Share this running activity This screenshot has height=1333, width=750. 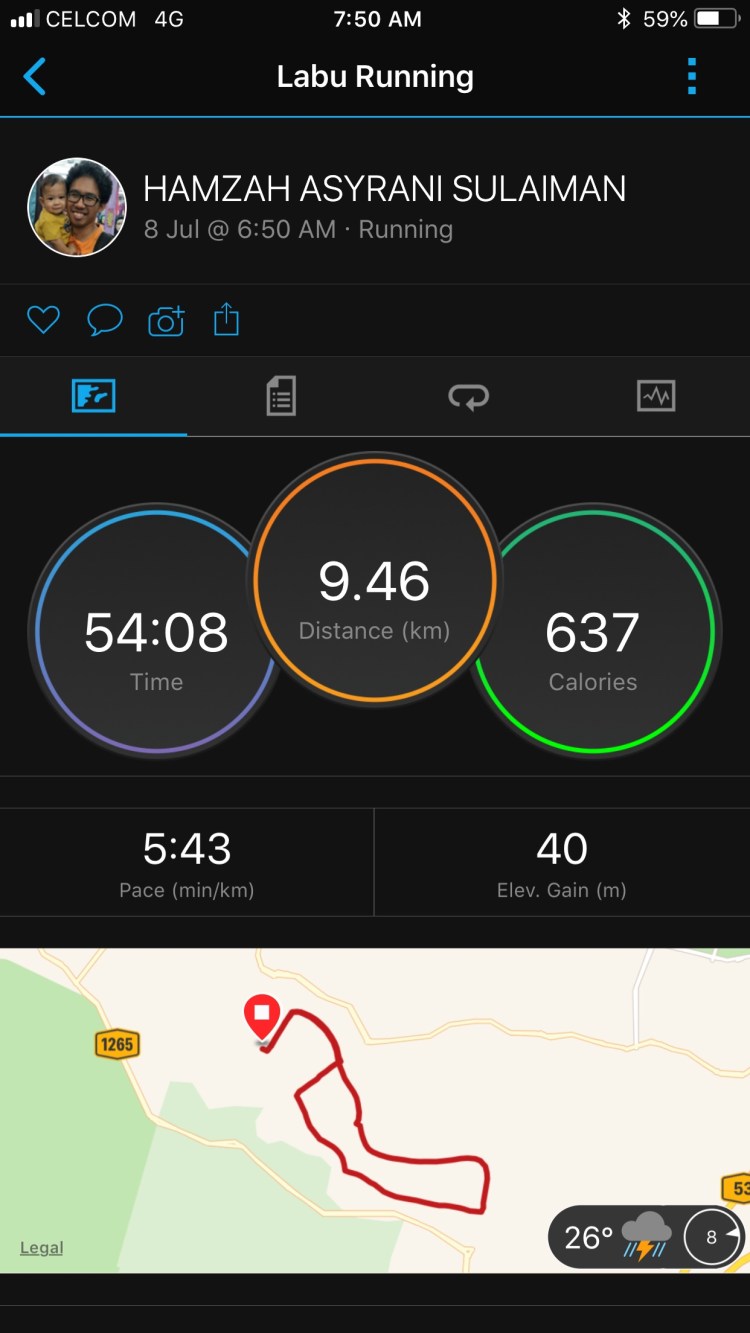227,320
